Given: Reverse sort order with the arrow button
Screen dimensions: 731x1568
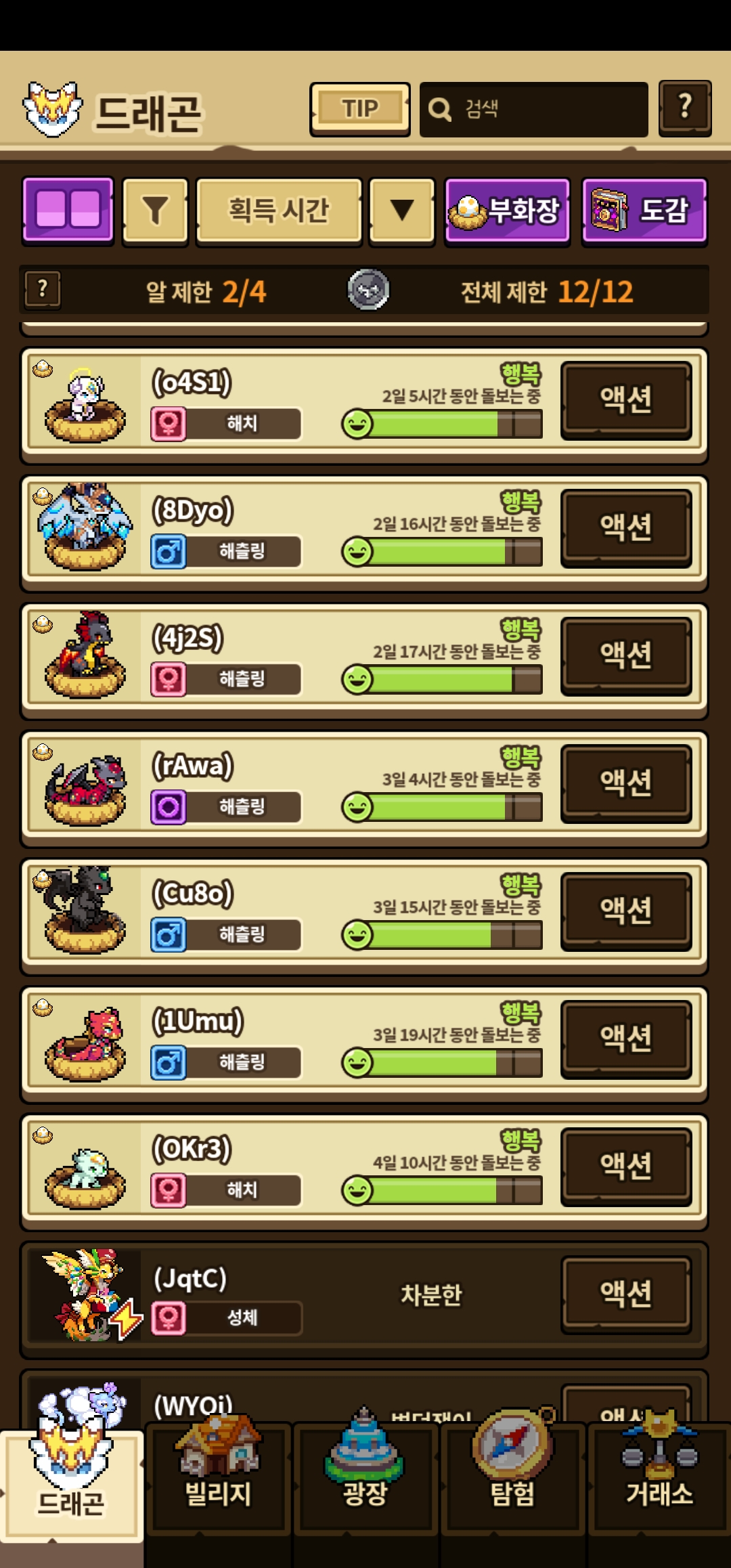Looking at the screenshot, I should pyautogui.click(x=402, y=211).
